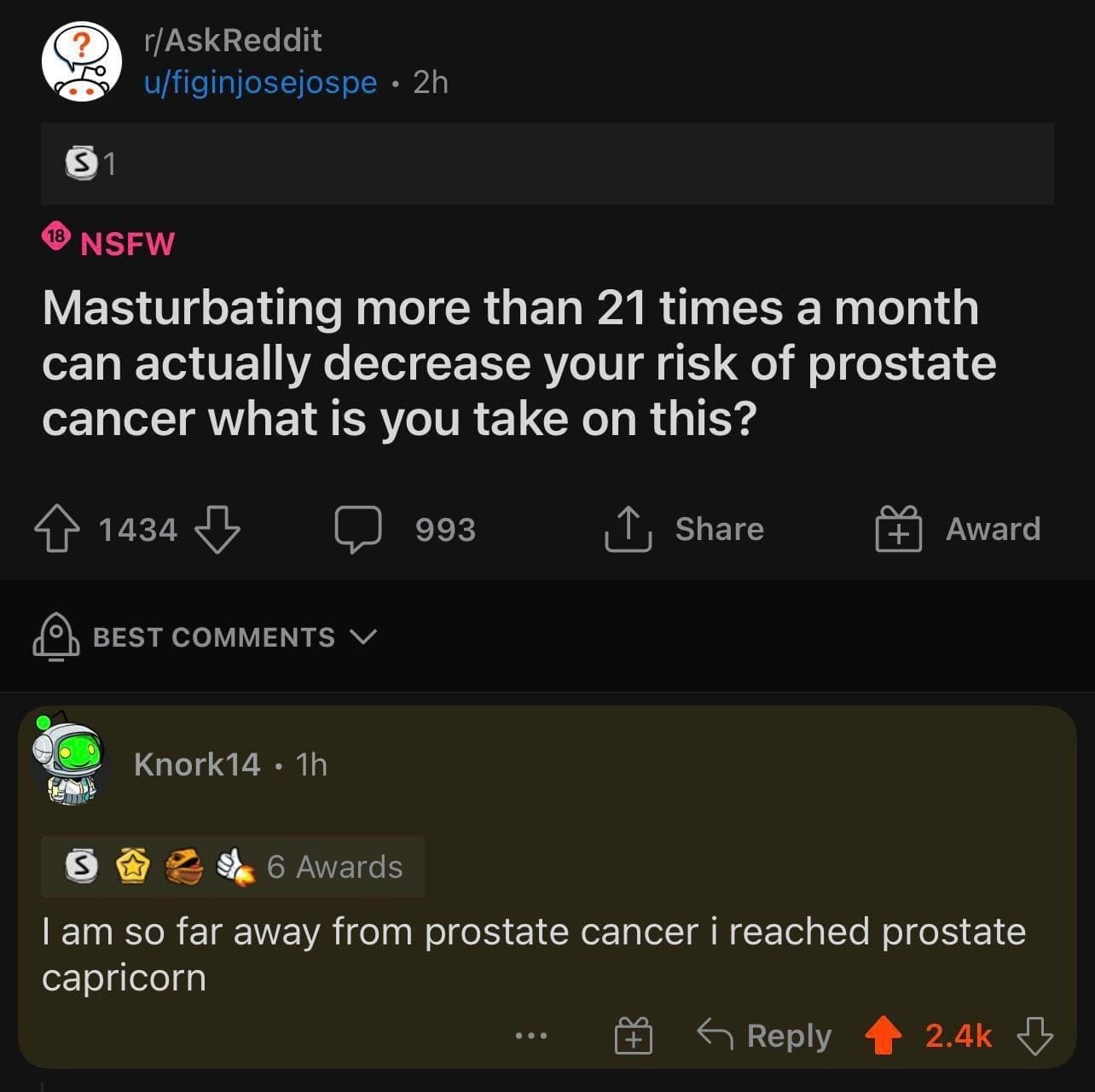Give an award to Knork14's comment
Screen dimensions: 1095x1092
click(x=634, y=1037)
